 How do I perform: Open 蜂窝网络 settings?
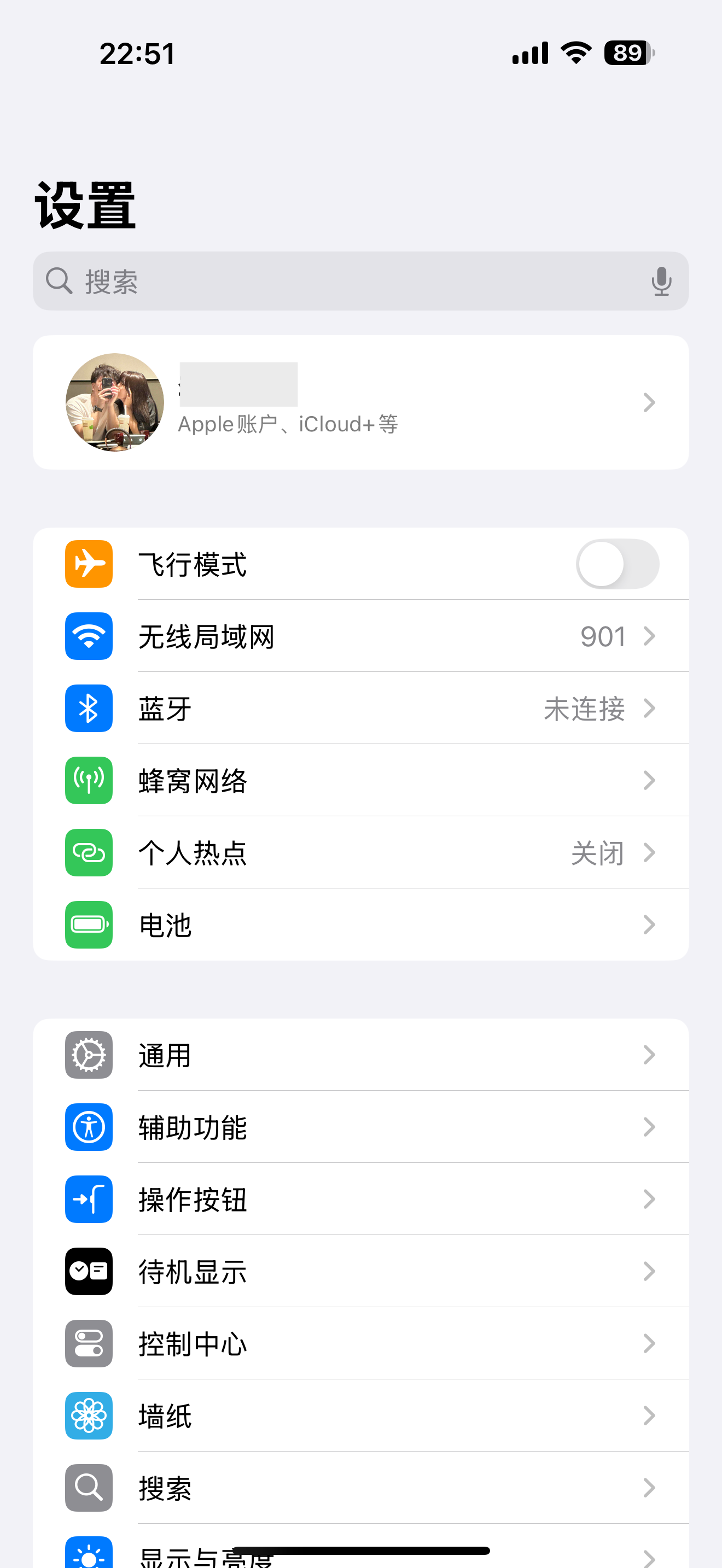360,780
